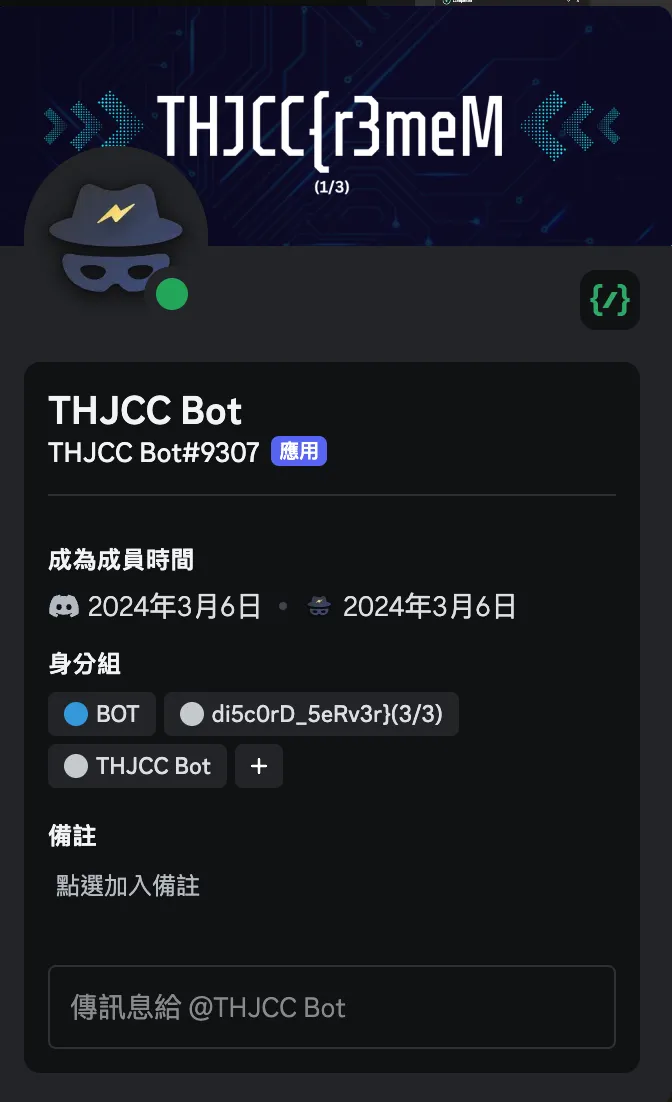Select the THJCC Bot role chip
Image resolution: width=672 pixels, height=1102 pixels.
click(x=137, y=766)
